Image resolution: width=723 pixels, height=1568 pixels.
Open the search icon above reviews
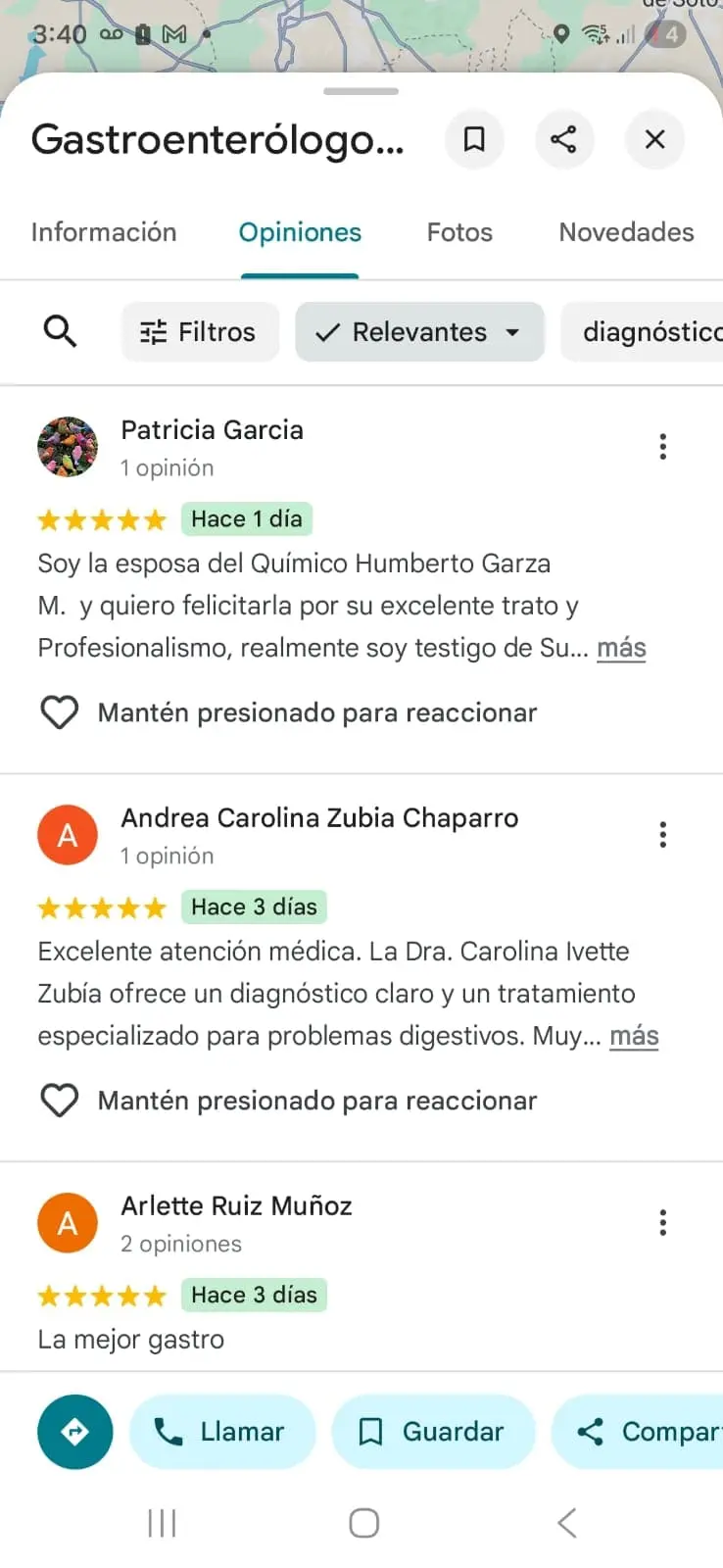(x=60, y=331)
